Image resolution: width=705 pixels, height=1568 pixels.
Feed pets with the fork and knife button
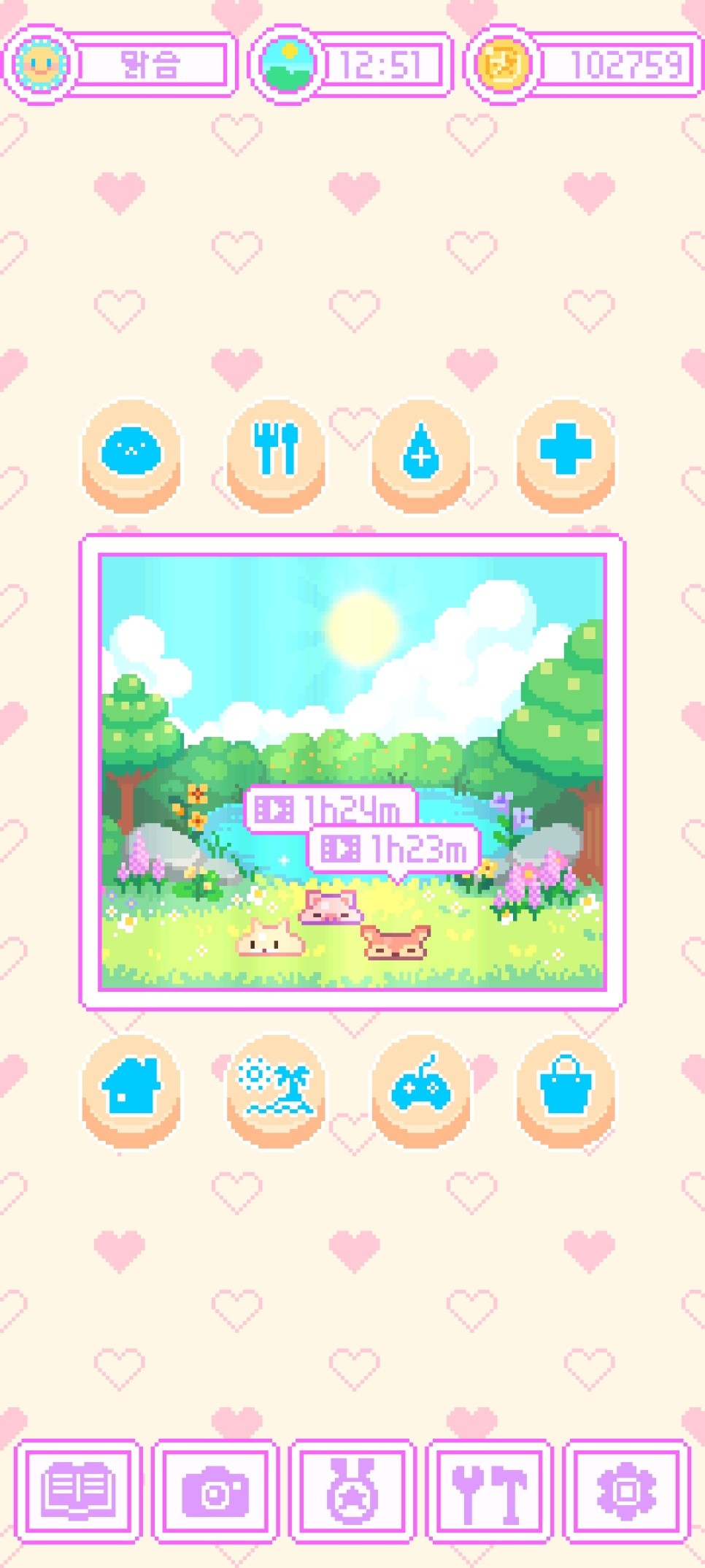click(276, 452)
